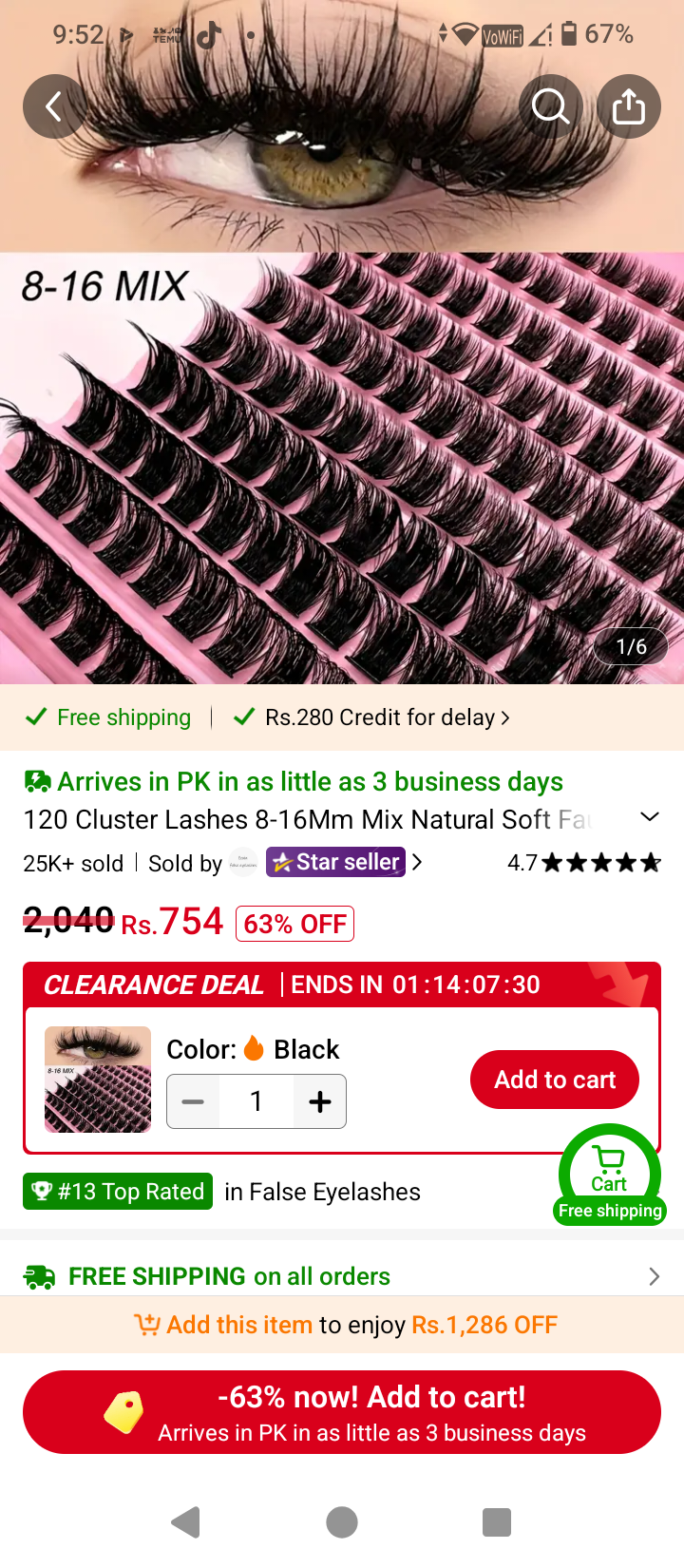The image size is (684, 1568).
Task: Go to the system home screen
Action: click(342, 1522)
